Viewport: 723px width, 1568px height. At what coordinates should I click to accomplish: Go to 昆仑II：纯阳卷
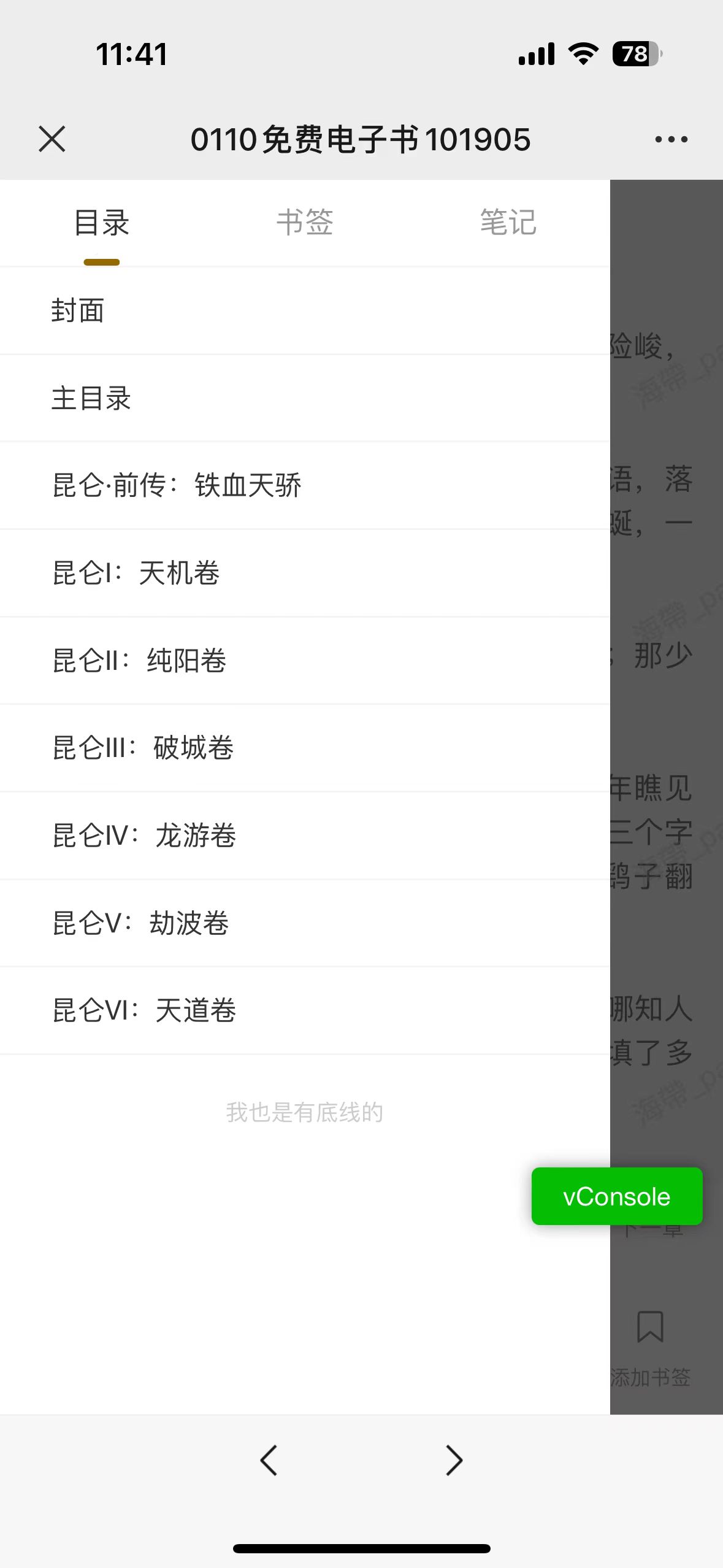140,661
